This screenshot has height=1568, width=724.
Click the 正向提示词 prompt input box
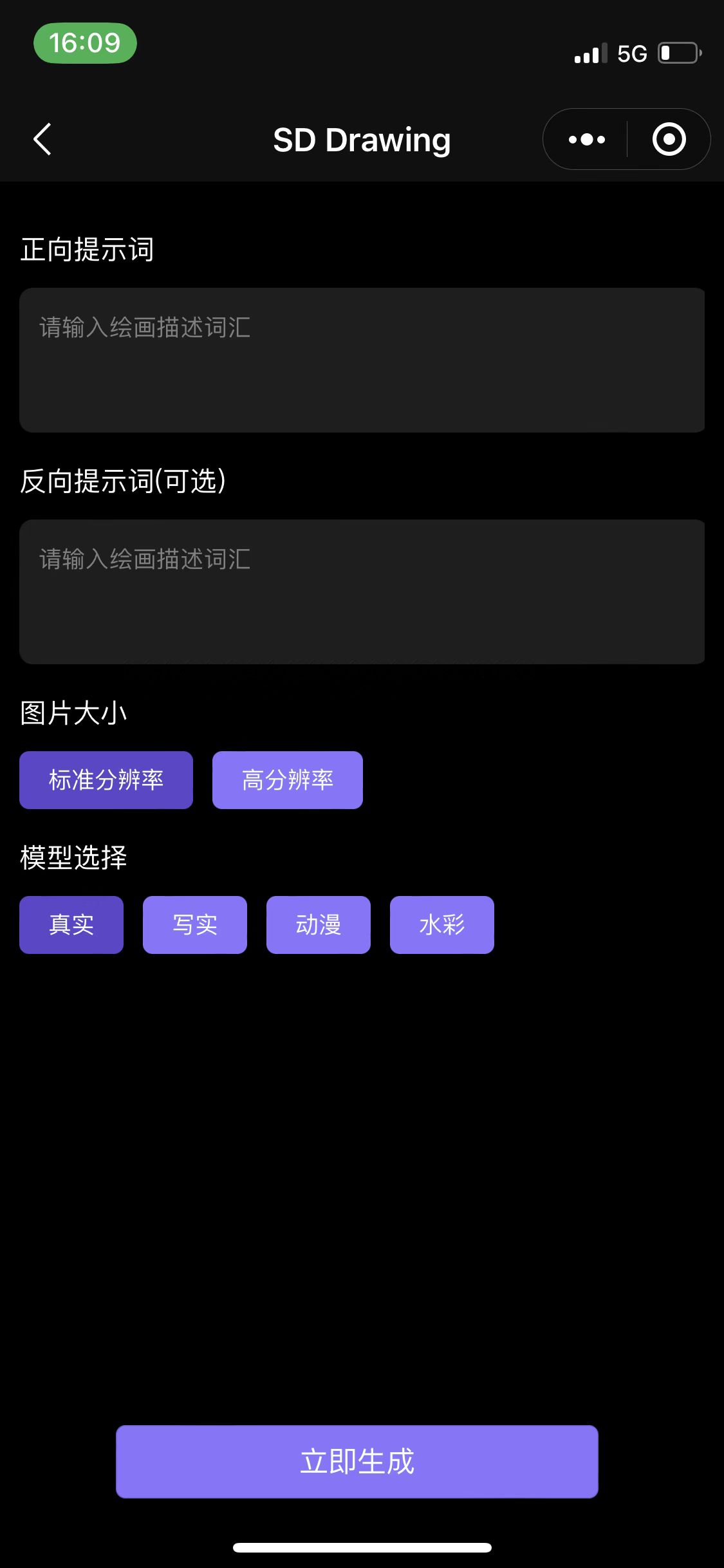click(362, 360)
